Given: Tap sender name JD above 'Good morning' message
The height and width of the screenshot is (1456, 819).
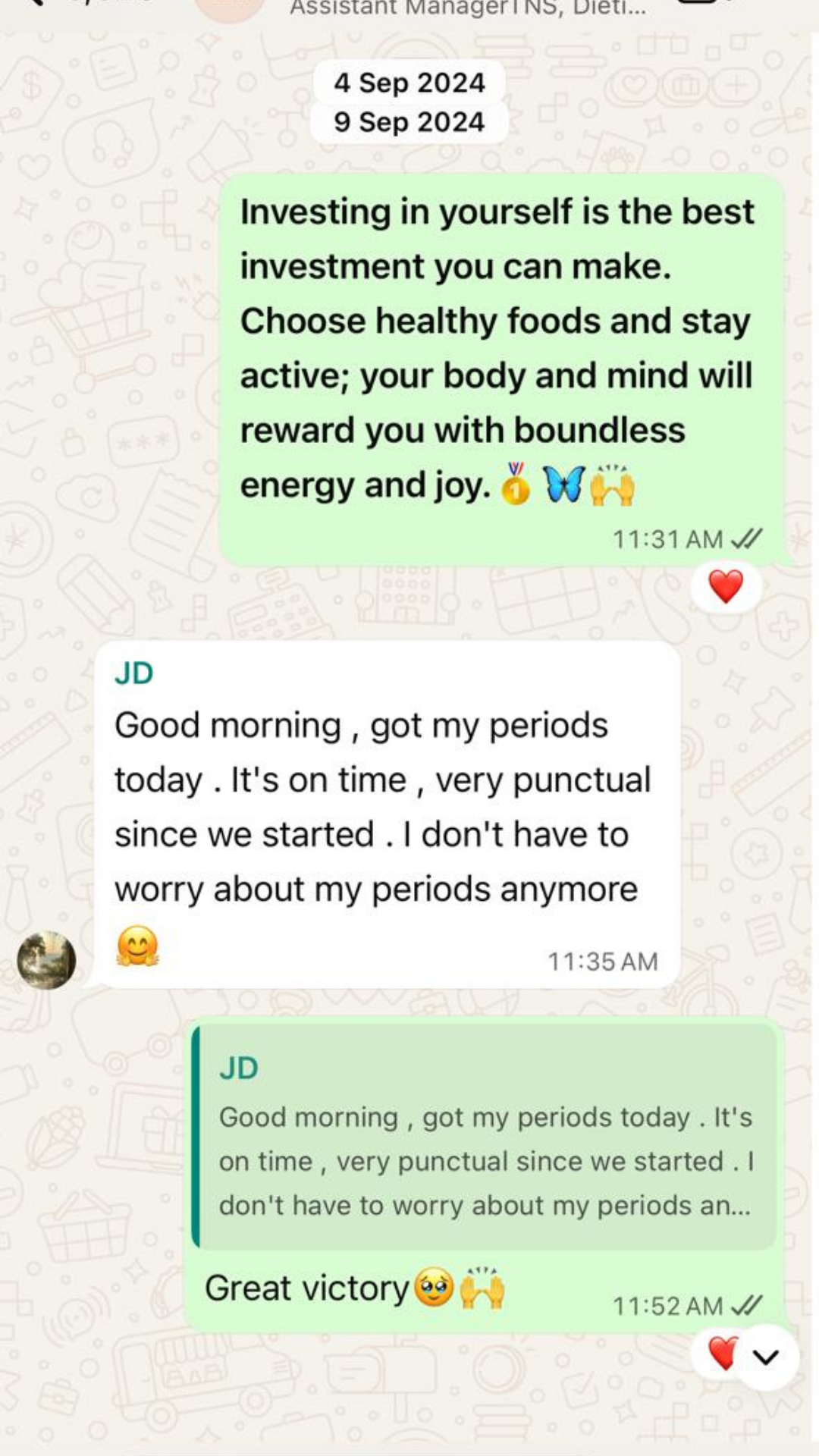Looking at the screenshot, I should 134,673.
